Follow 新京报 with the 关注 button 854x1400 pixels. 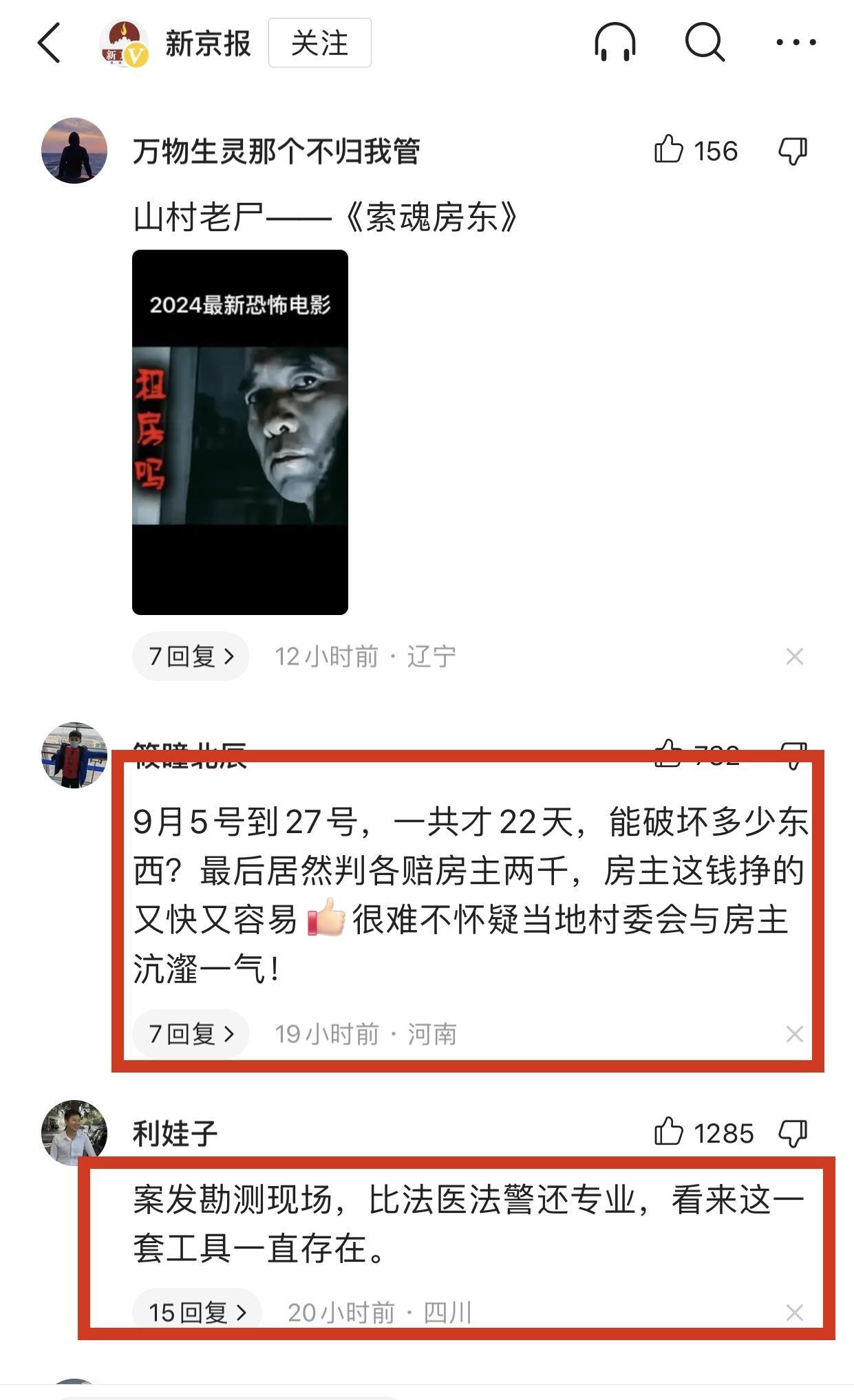(319, 43)
